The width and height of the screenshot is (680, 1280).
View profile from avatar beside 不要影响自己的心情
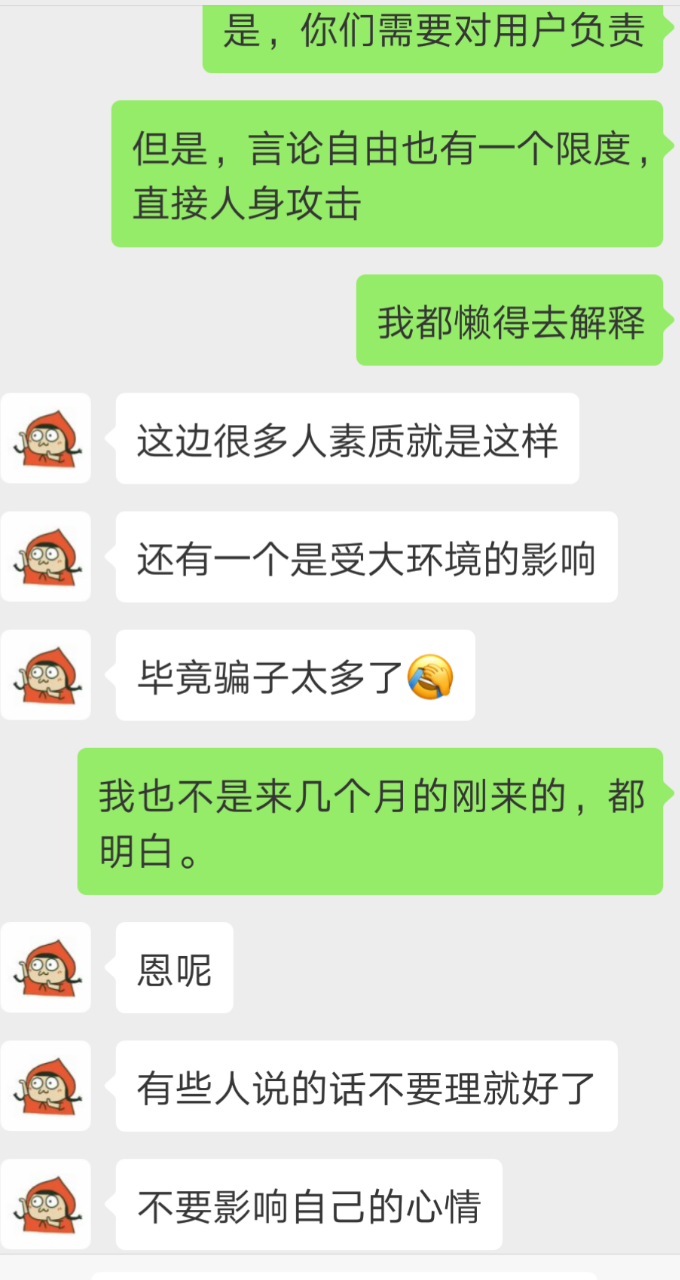click(46, 1204)
